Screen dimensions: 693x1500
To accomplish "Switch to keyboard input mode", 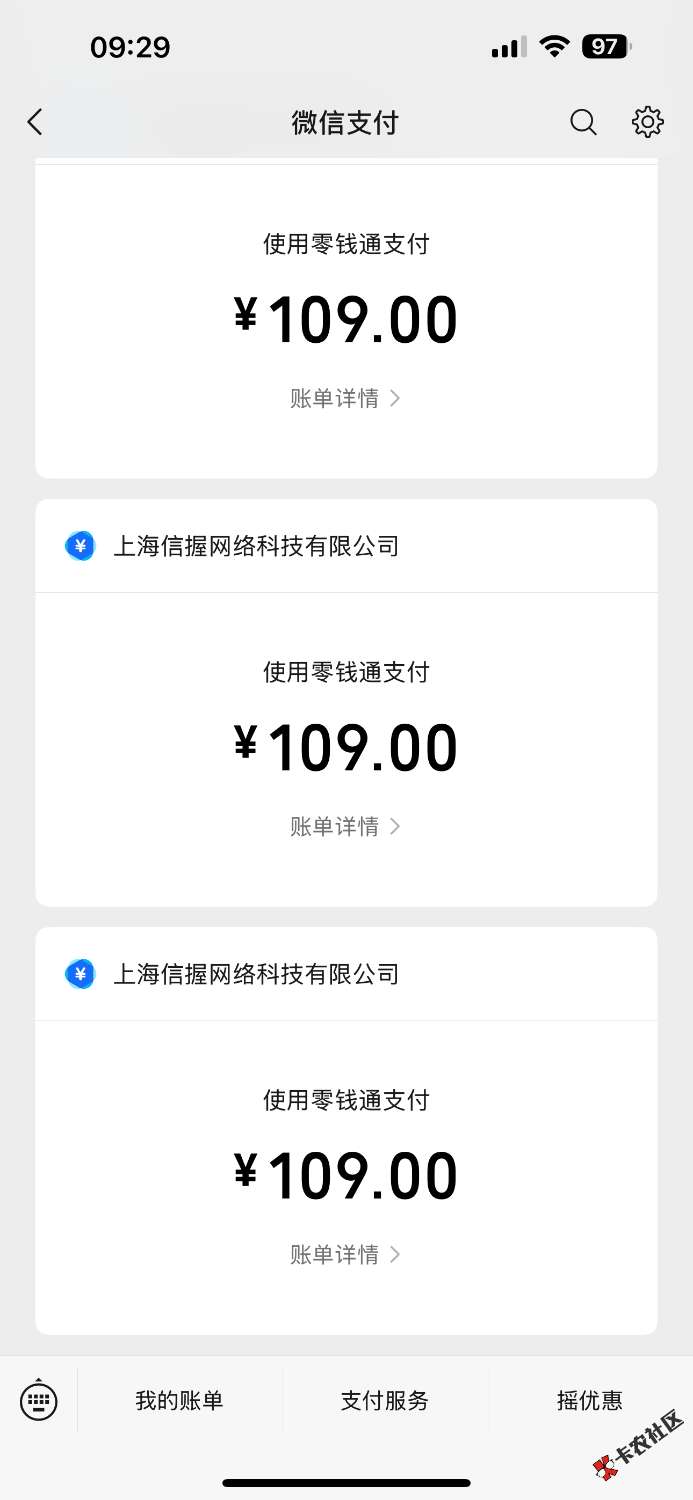I will coord(39,1400).
